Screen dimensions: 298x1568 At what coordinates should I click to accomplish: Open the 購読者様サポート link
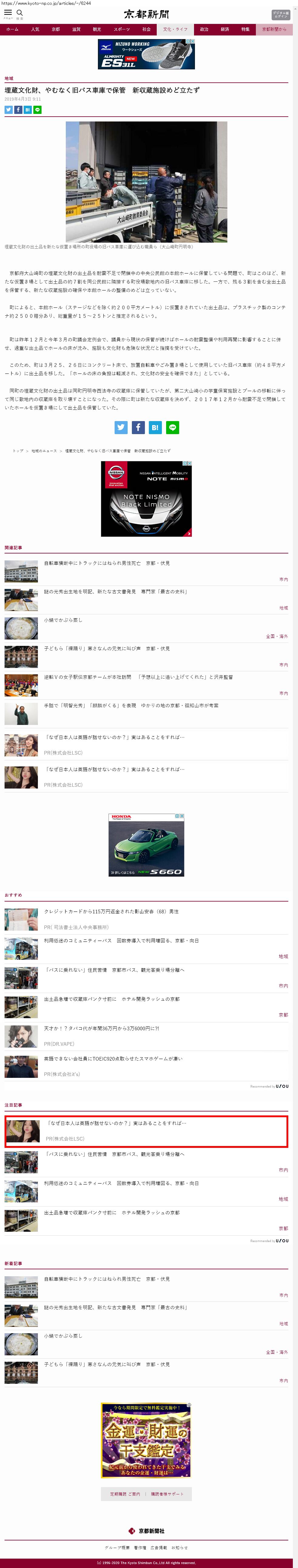click(167, 1494)
